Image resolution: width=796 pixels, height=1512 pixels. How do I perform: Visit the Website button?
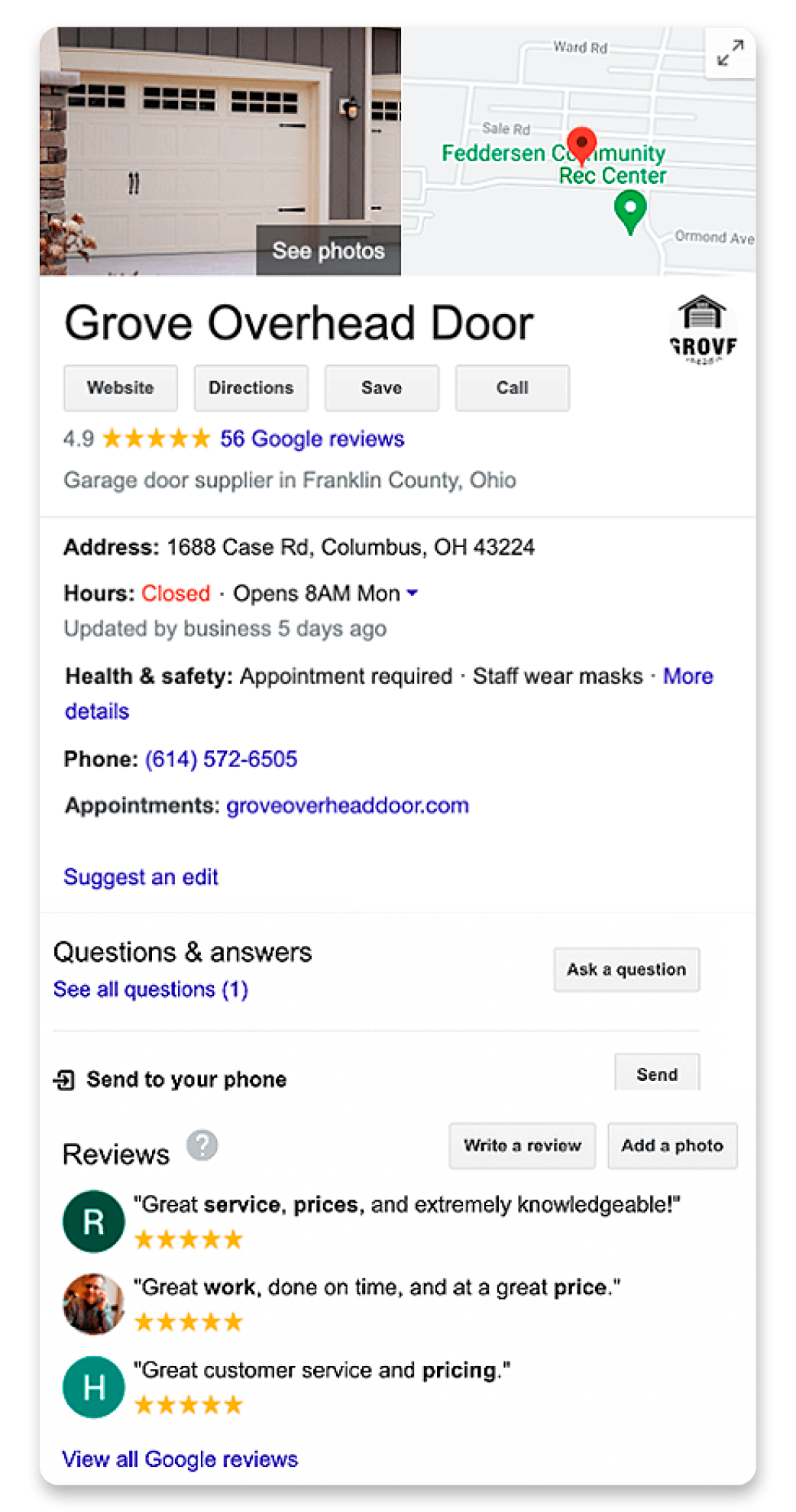[x=121, y=388]
